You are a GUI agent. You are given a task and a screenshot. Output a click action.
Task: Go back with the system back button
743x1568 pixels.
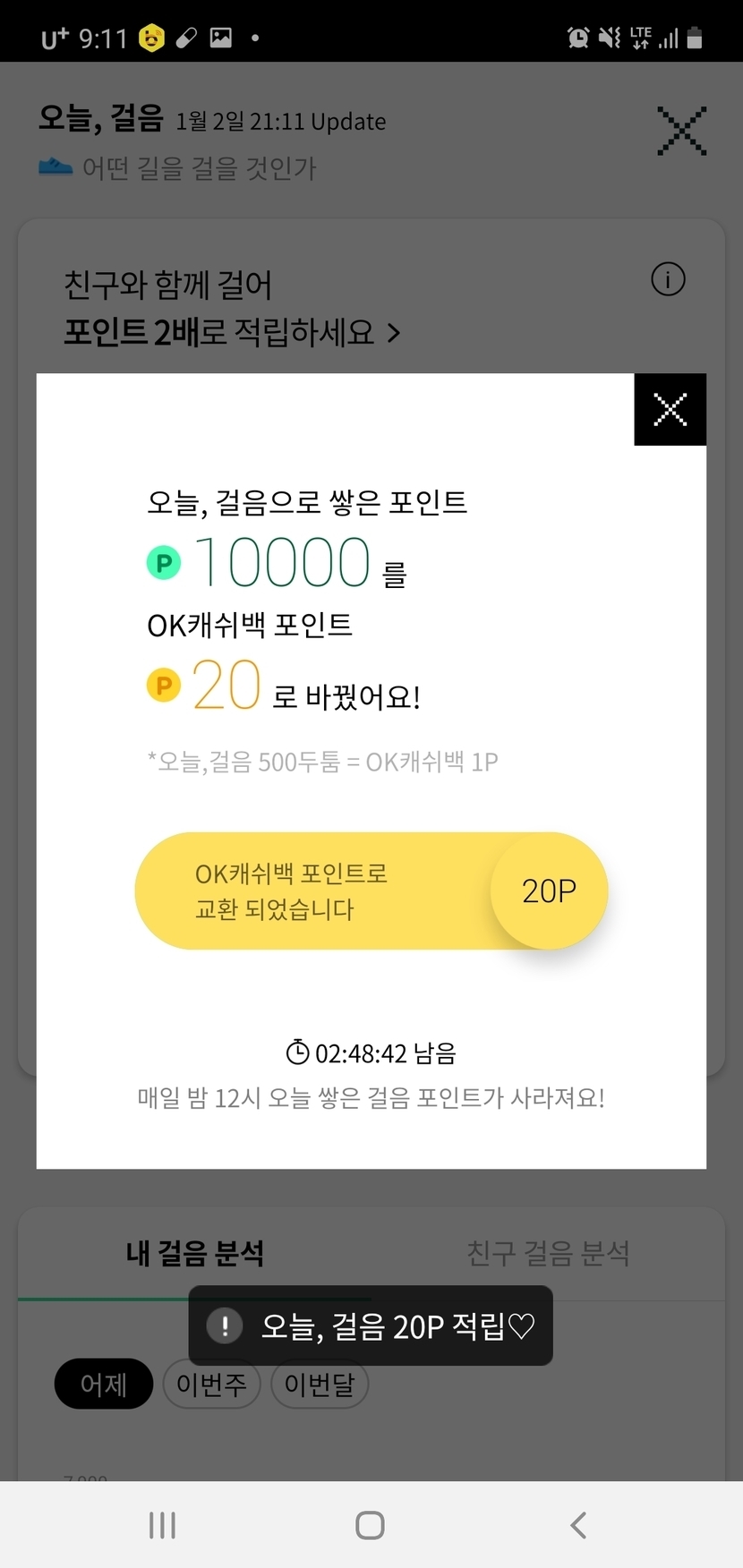tap(578, 1525)
